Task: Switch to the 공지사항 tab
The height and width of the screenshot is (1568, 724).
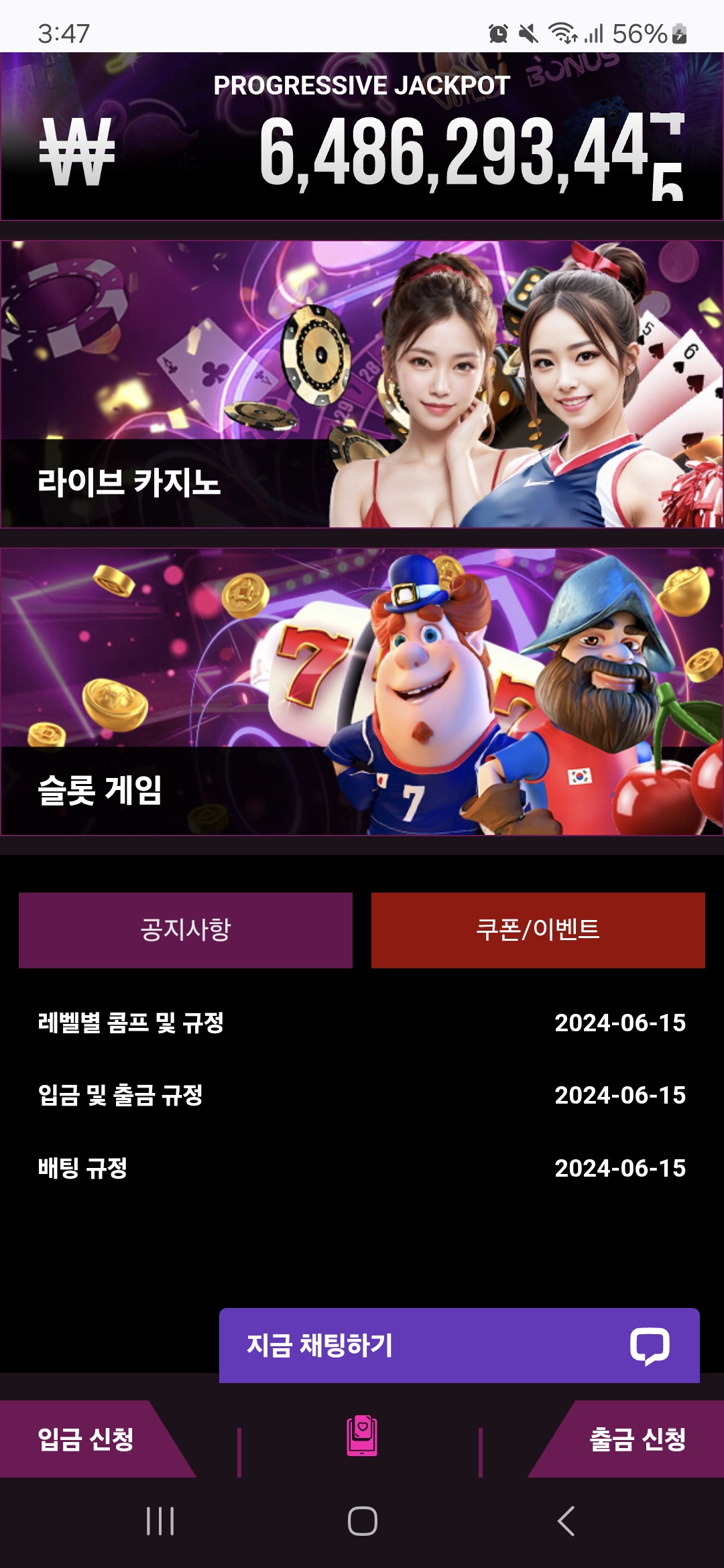Action: [x=186, y=930]
